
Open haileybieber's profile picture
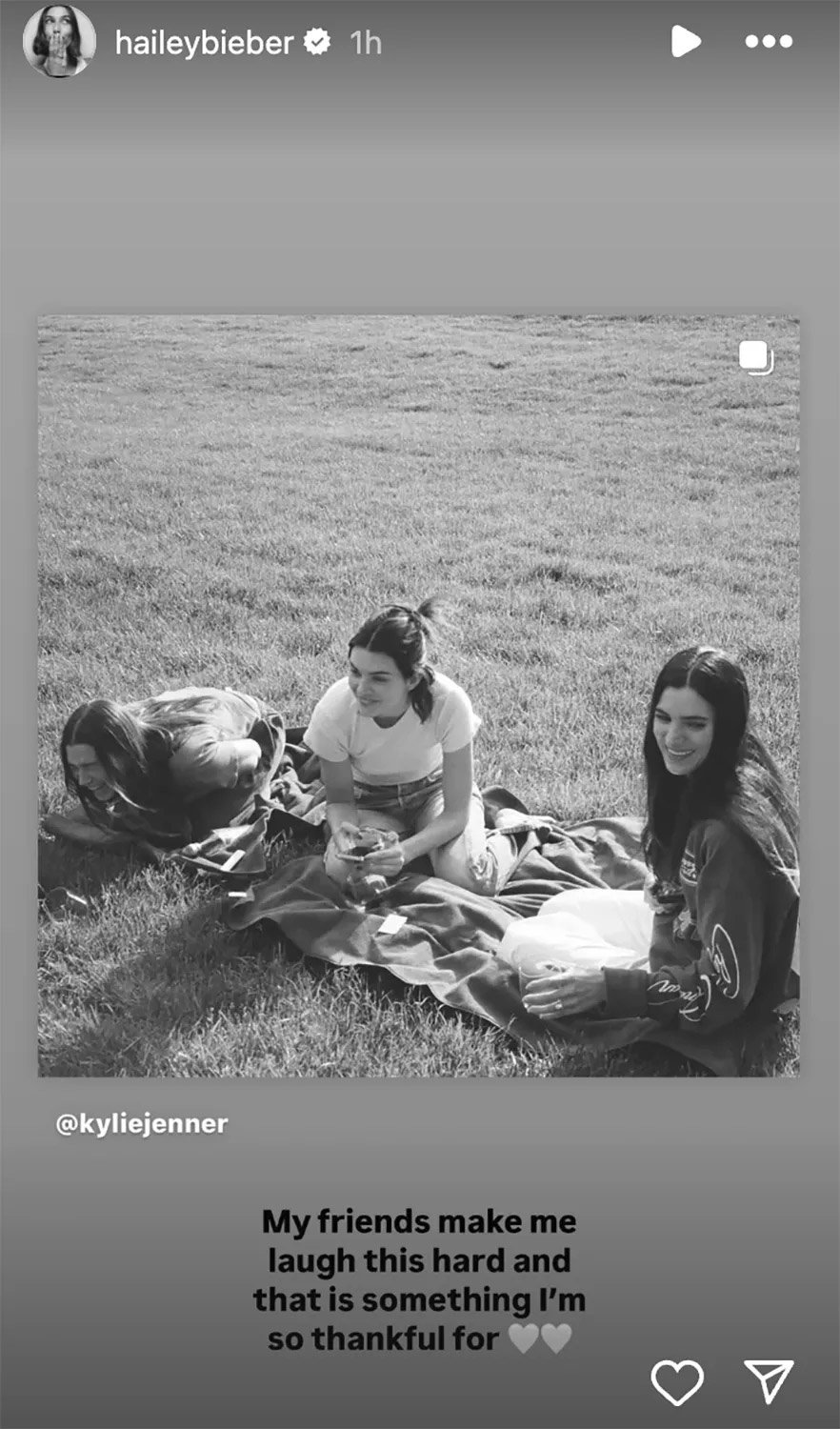[x=59, y=41]
